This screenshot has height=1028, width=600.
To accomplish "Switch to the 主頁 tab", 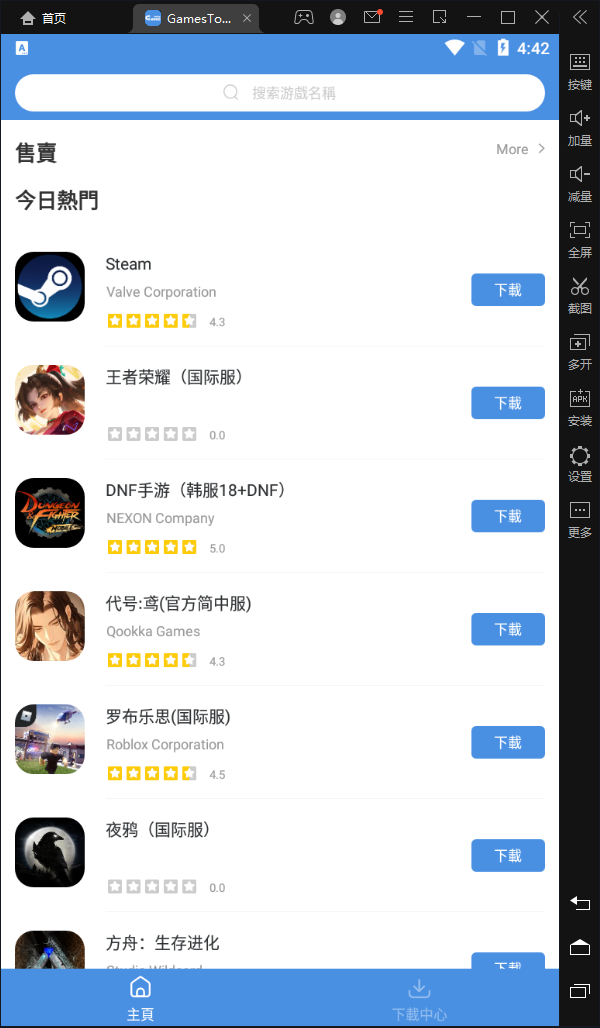I will pos(140,998).
